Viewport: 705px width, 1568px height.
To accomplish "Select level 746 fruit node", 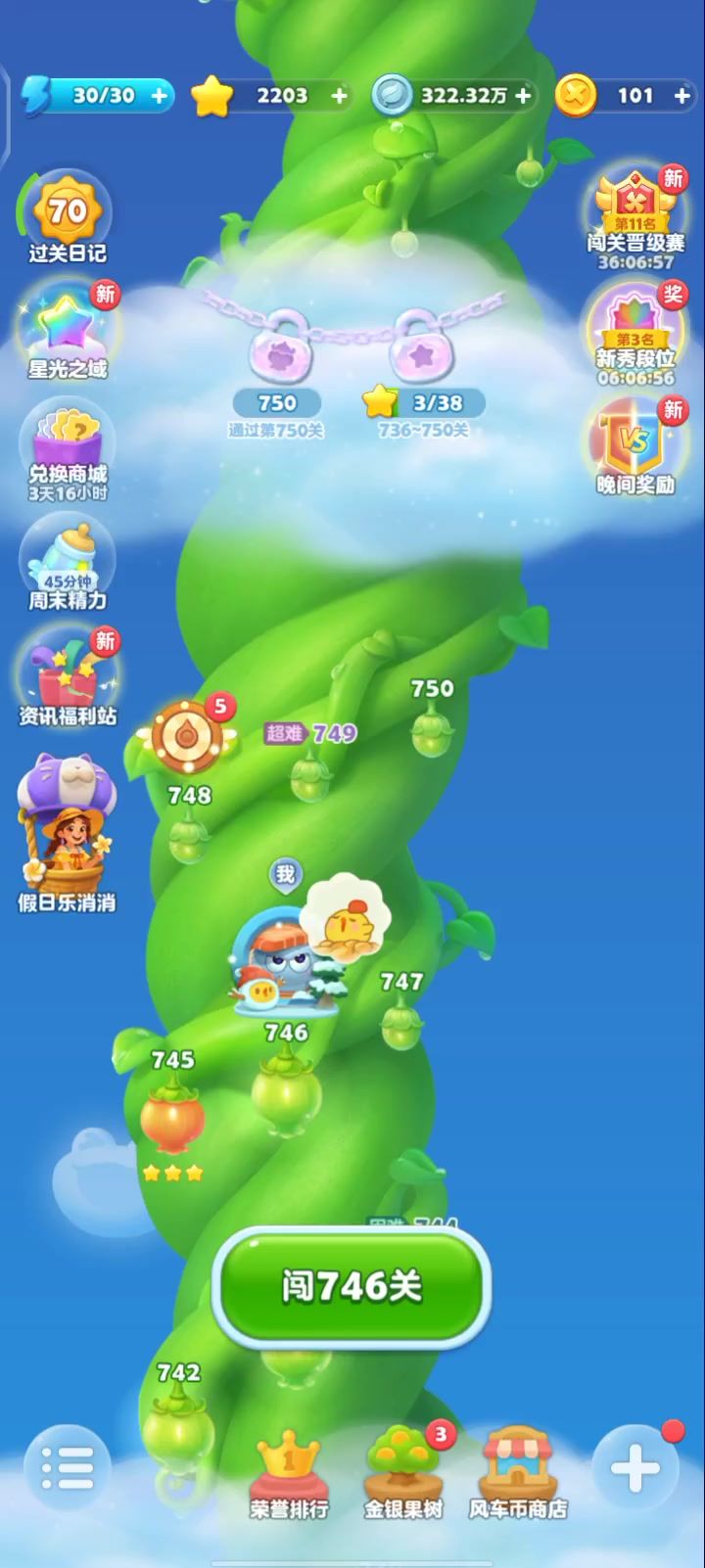I will pos(286,1091).
